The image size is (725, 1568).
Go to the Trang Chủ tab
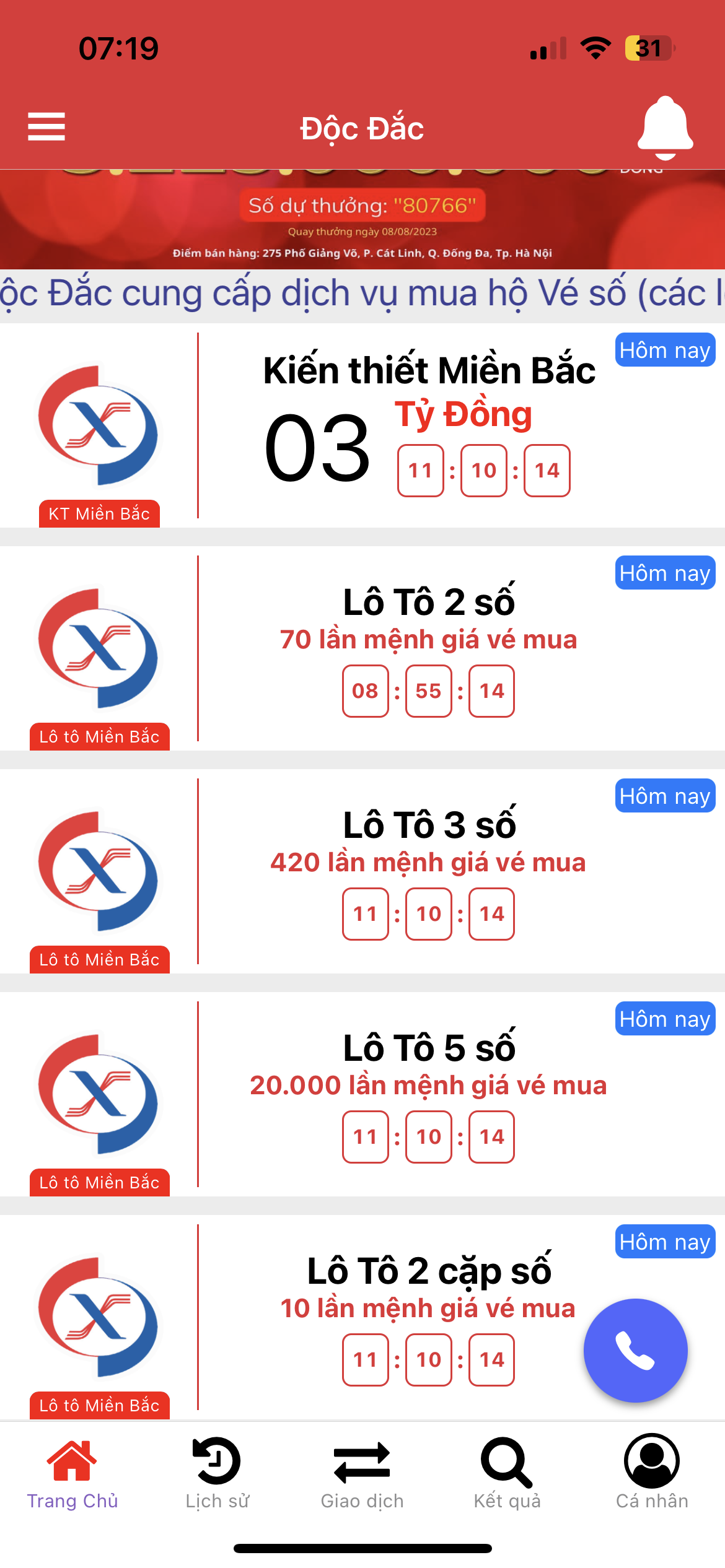[72, 1474]
